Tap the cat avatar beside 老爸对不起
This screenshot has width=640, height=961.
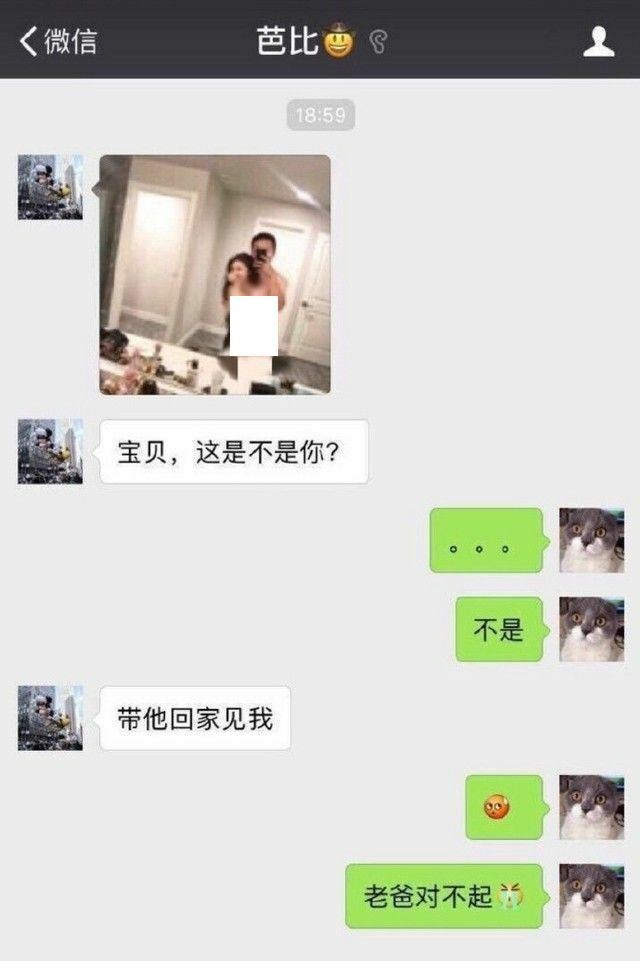click(x=591, y=896)
